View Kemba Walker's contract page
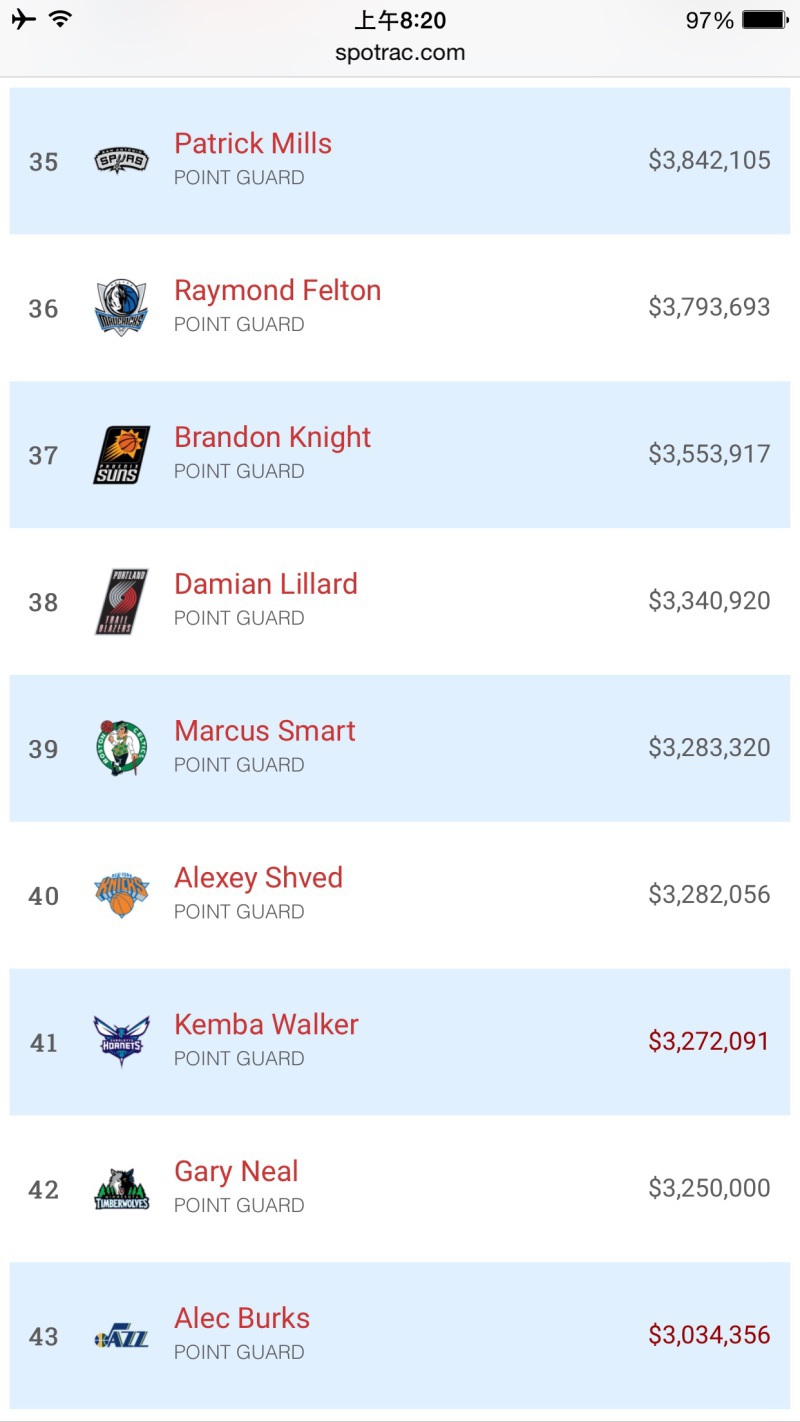This screenshot has width=800, height=1422. (266, 1025)
